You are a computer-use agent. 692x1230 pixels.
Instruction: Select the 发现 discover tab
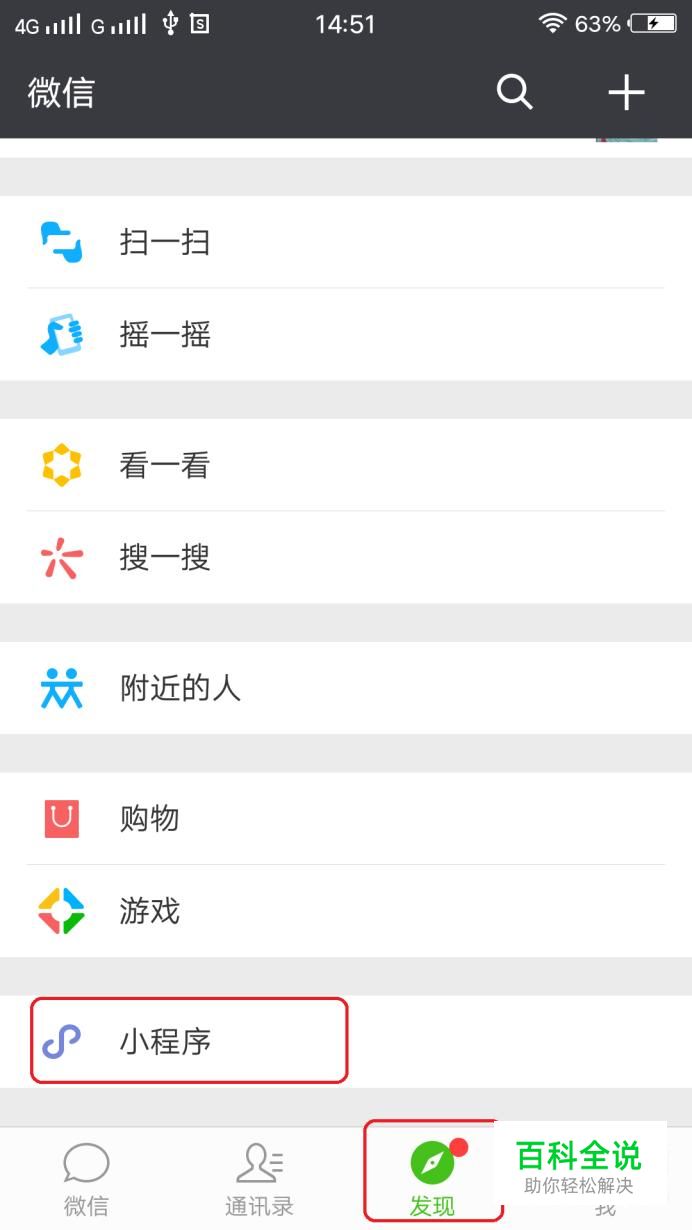point(432,1179)
